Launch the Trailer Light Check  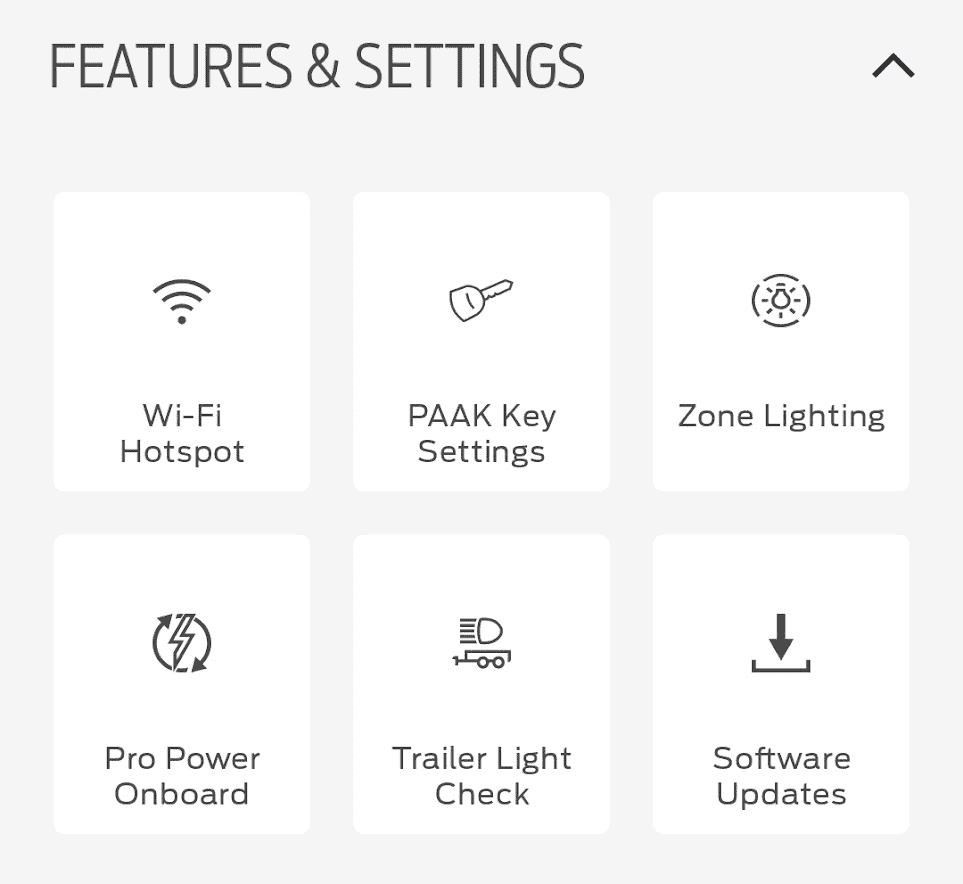[481, 684]
